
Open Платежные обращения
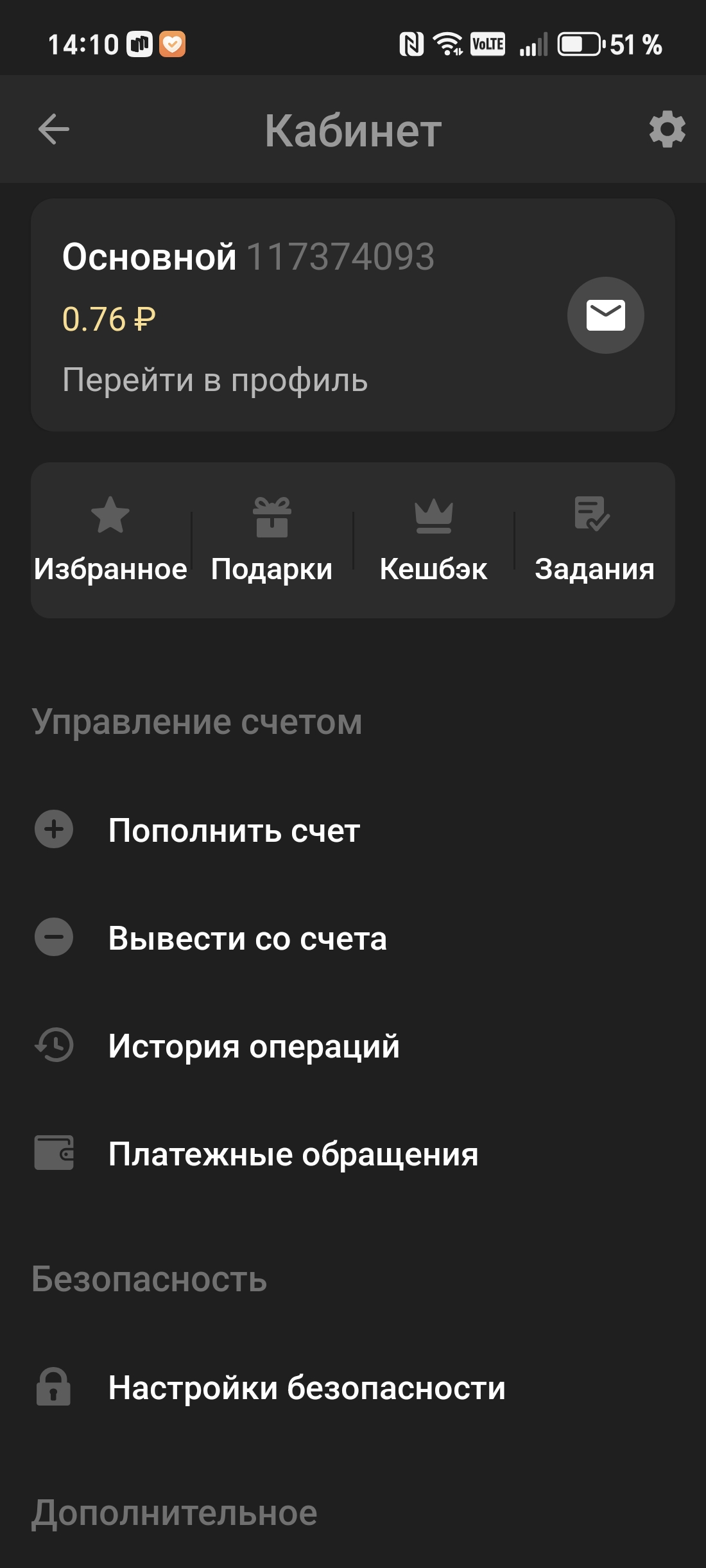[293, 1154]
